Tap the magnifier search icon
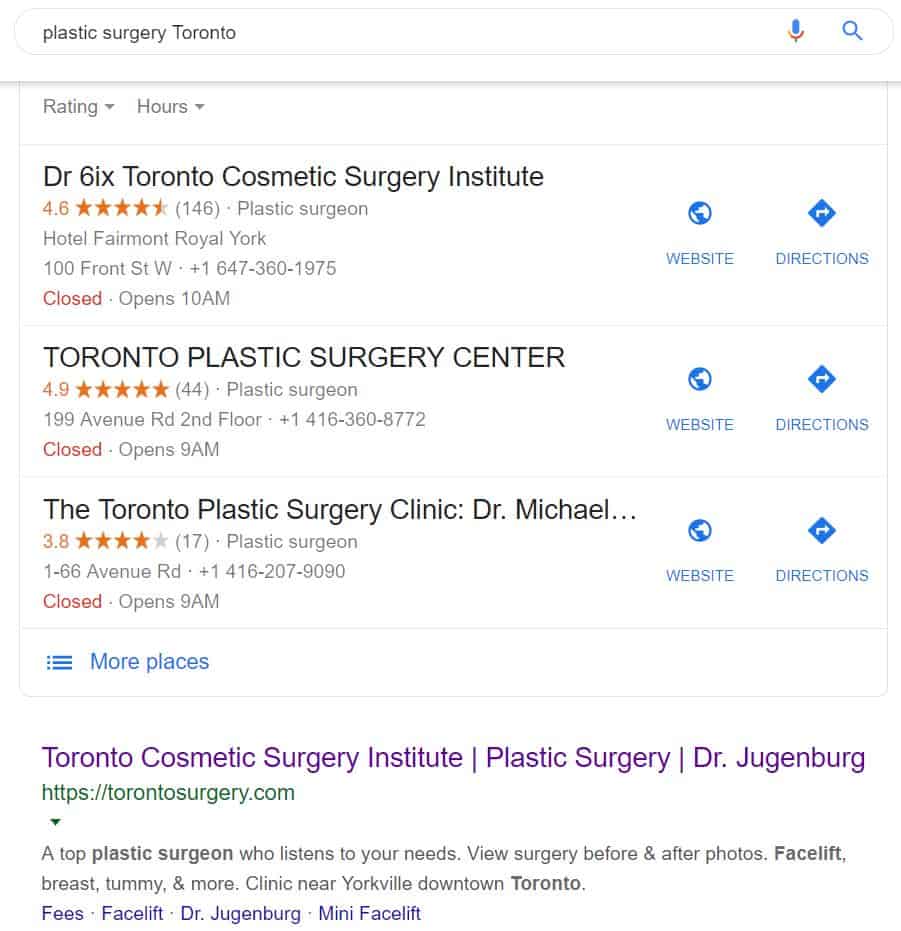The width and height of the screenshot is (901, 931). tap(852, 31)
